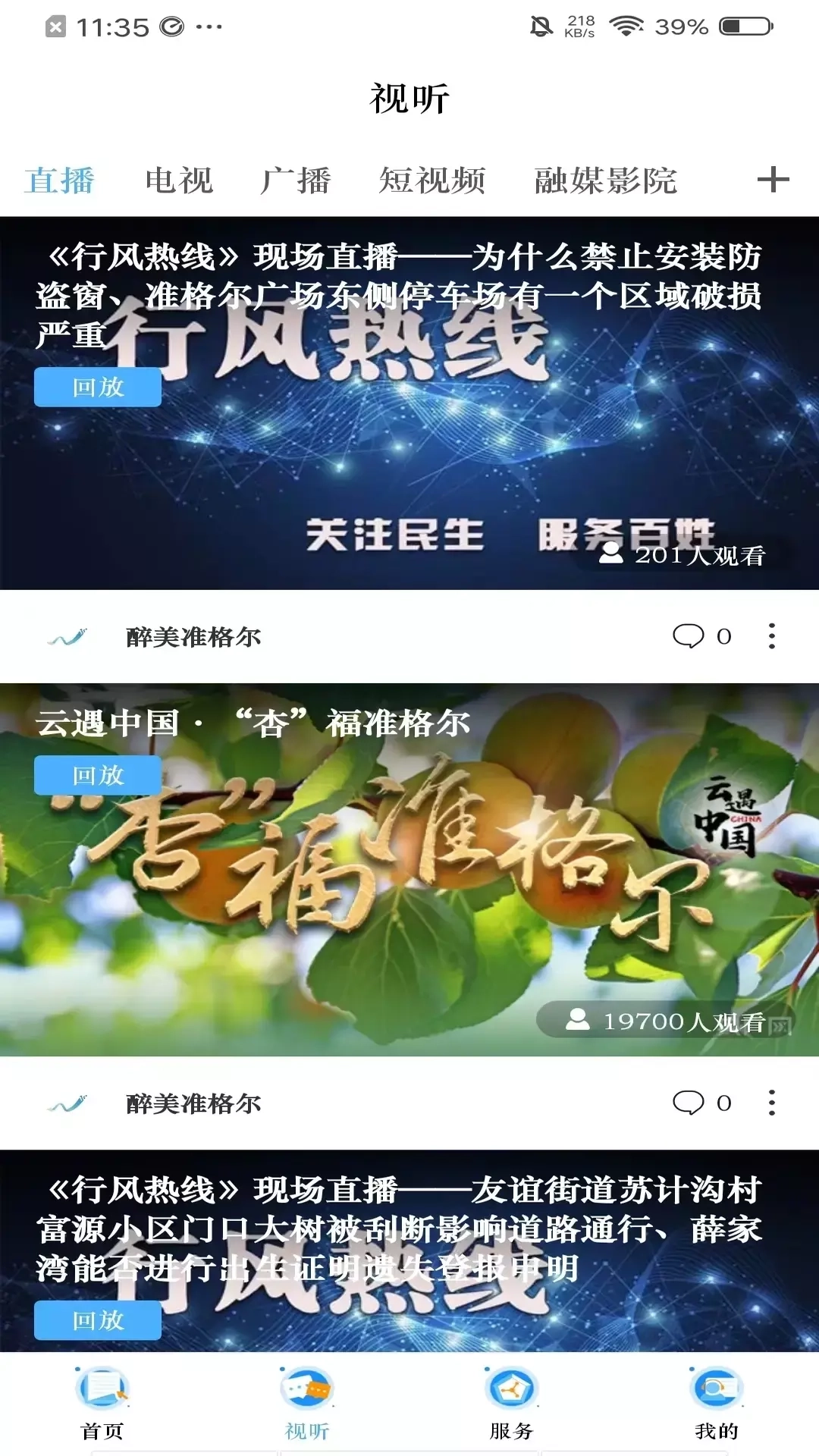819x1456 pixels.
Task: Tap 回放 on the 行风热线 anti-theft window broadcast
Action: point(99,388)
